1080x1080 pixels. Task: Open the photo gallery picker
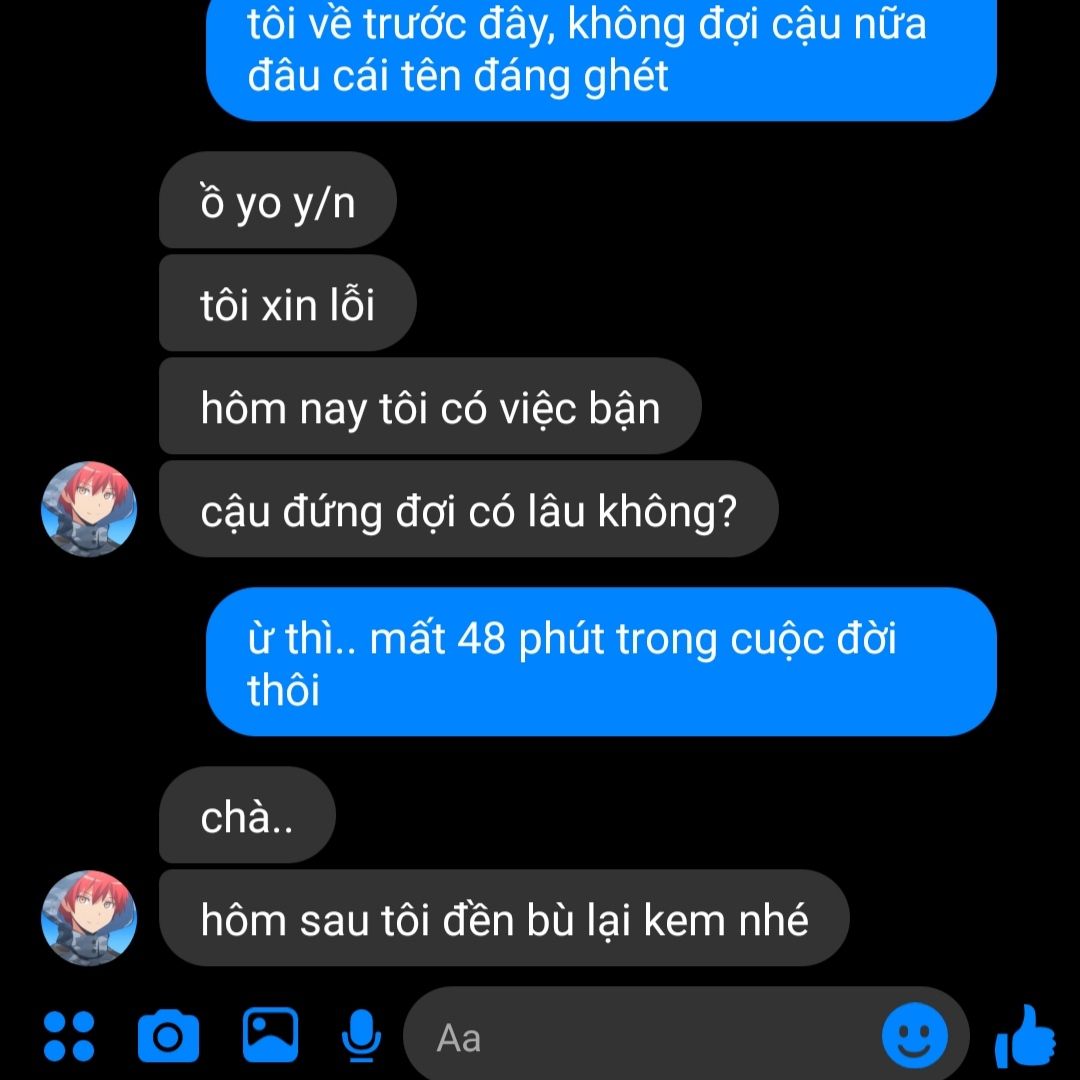coord(271,1035)
